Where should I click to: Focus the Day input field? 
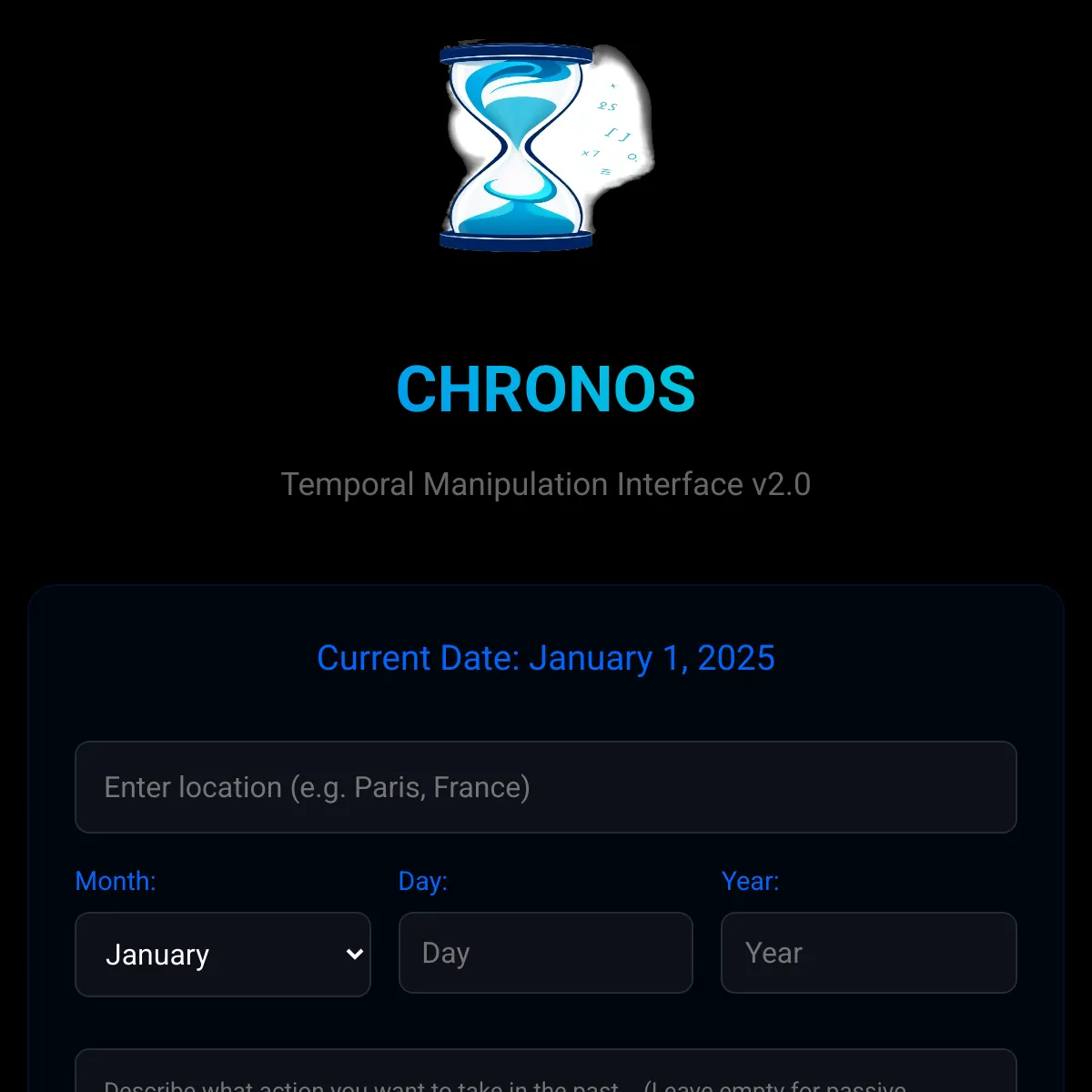[x=545, y=953]
